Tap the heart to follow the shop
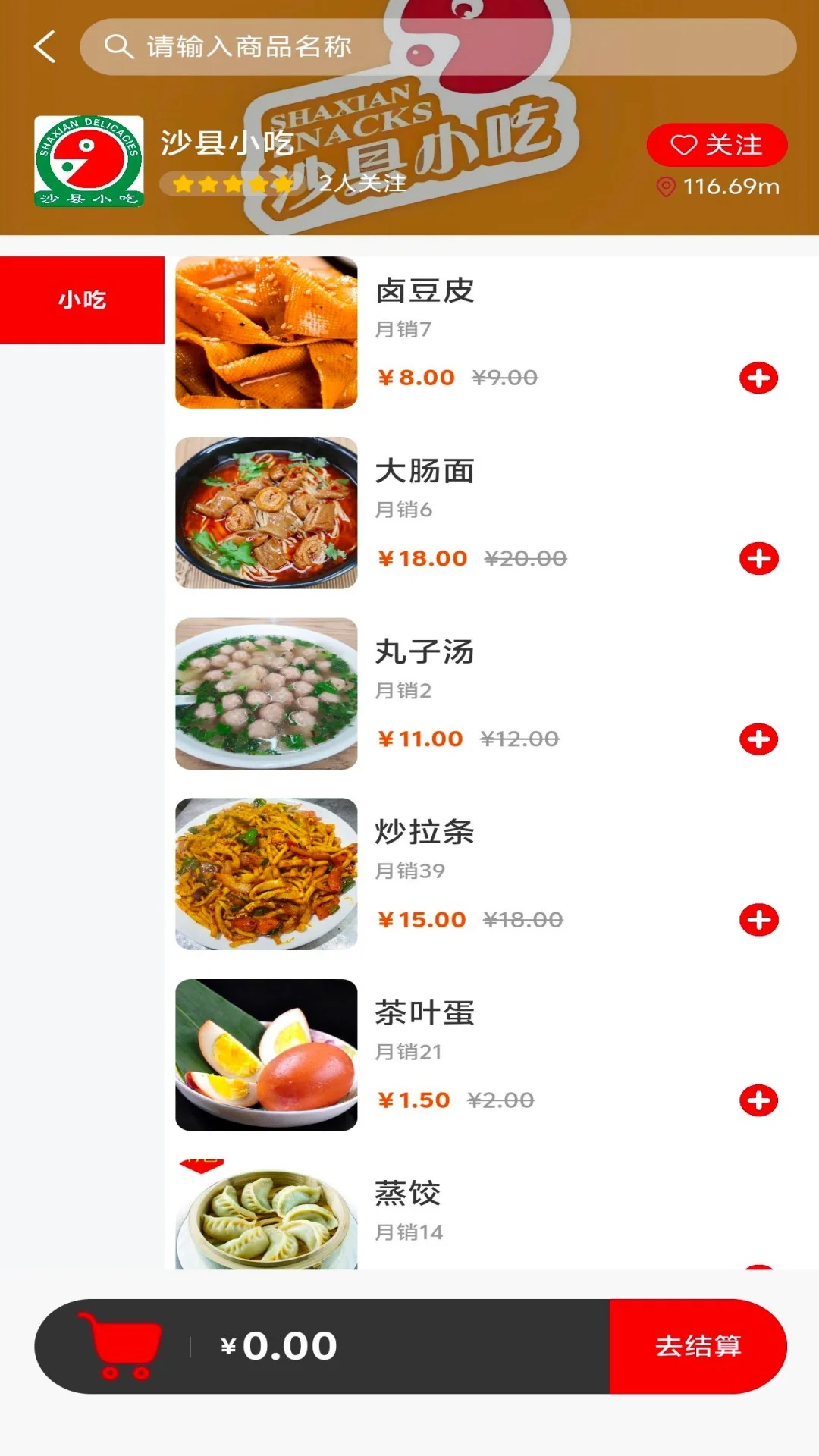 (x=685, y=145)
